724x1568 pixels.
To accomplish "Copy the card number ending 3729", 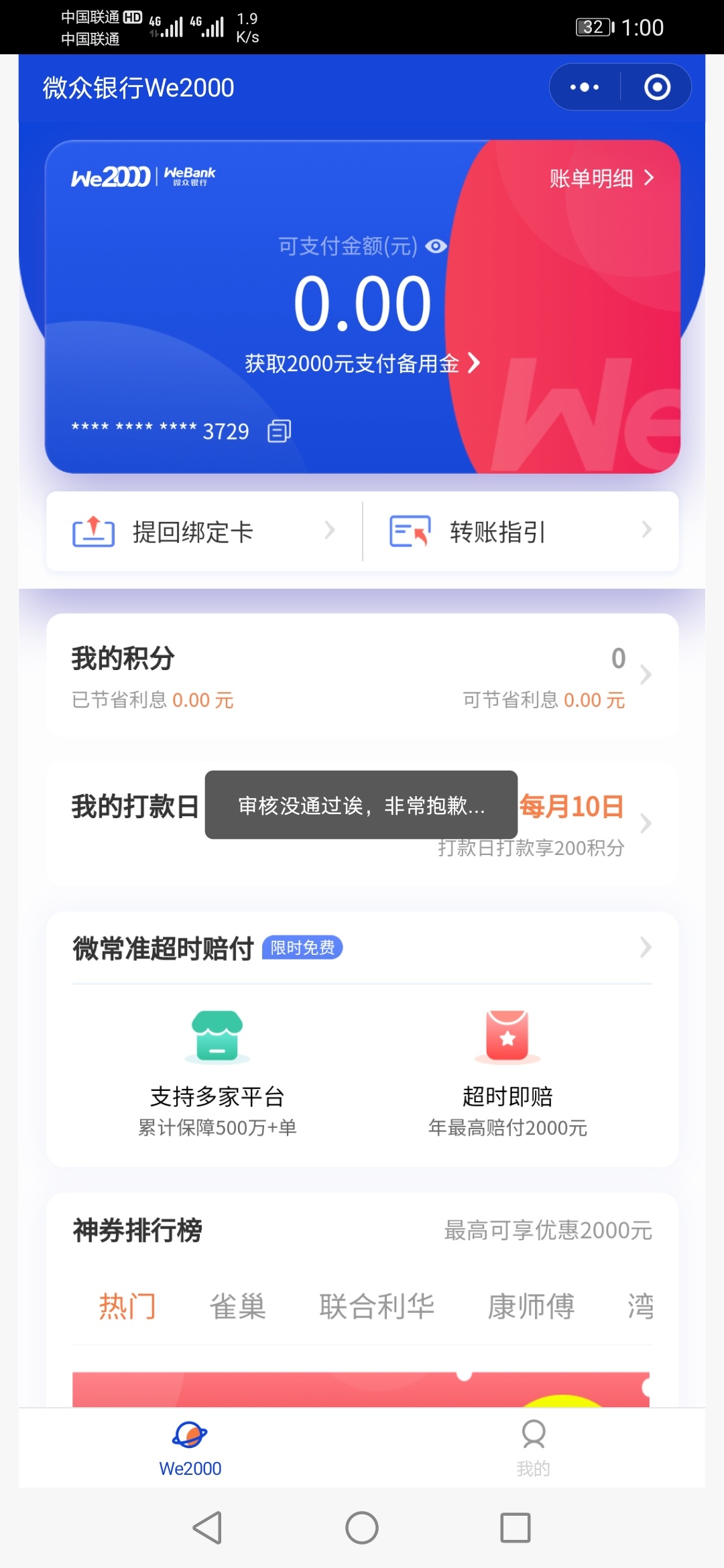I will pyautogui.click(x=280, y=431).
